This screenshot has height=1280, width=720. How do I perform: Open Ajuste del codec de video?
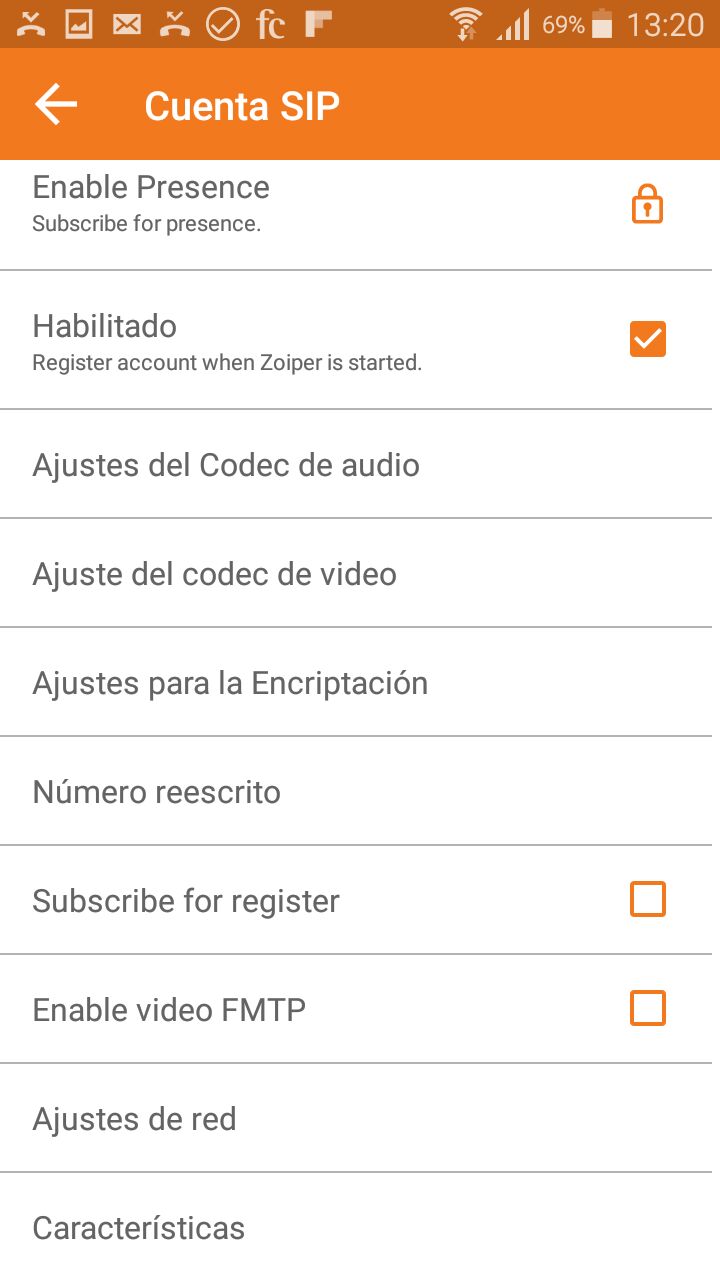pyautogui.click(x=360, y=573)
